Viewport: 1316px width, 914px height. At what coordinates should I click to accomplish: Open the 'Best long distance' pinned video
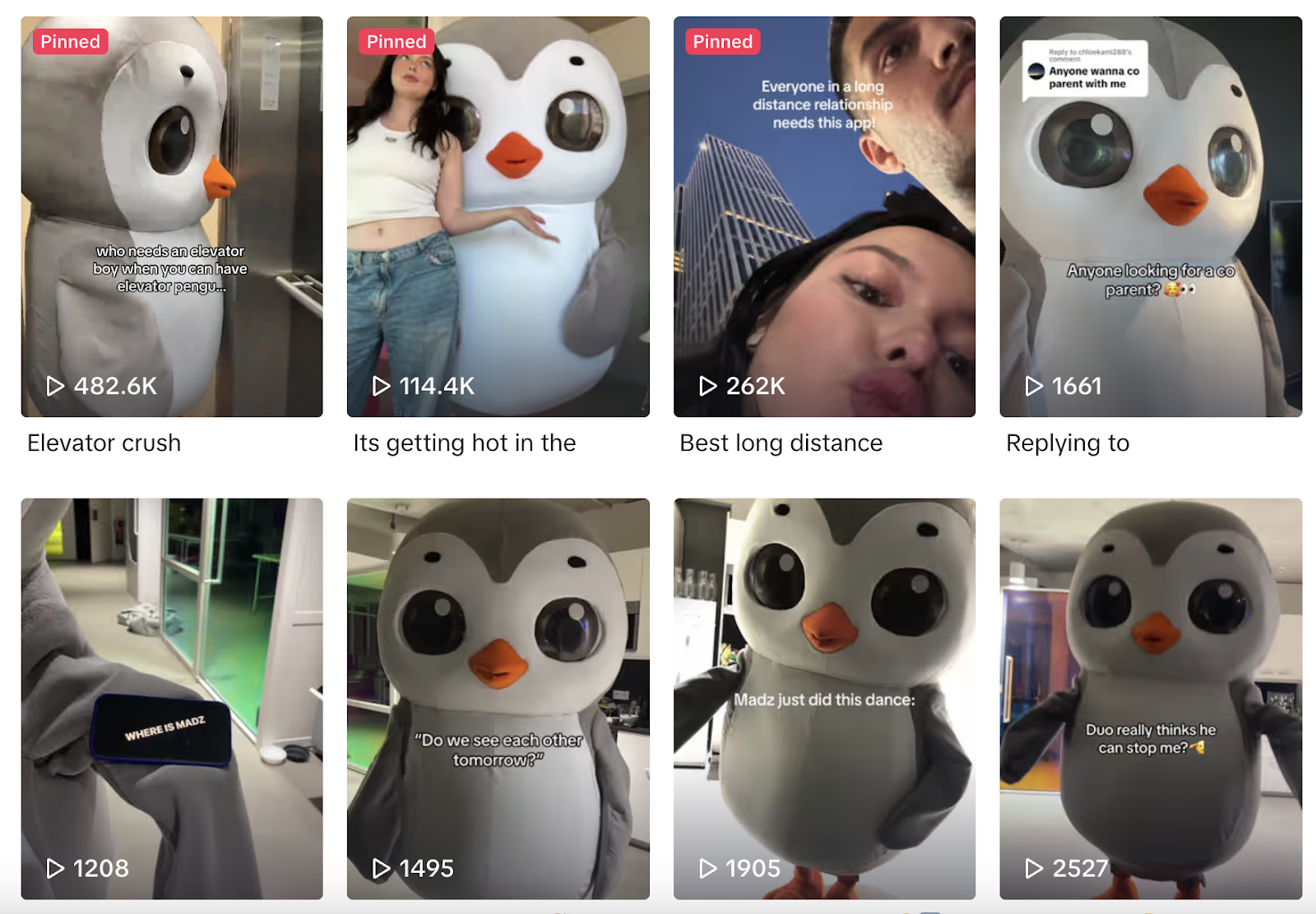[x=824, y=216]
